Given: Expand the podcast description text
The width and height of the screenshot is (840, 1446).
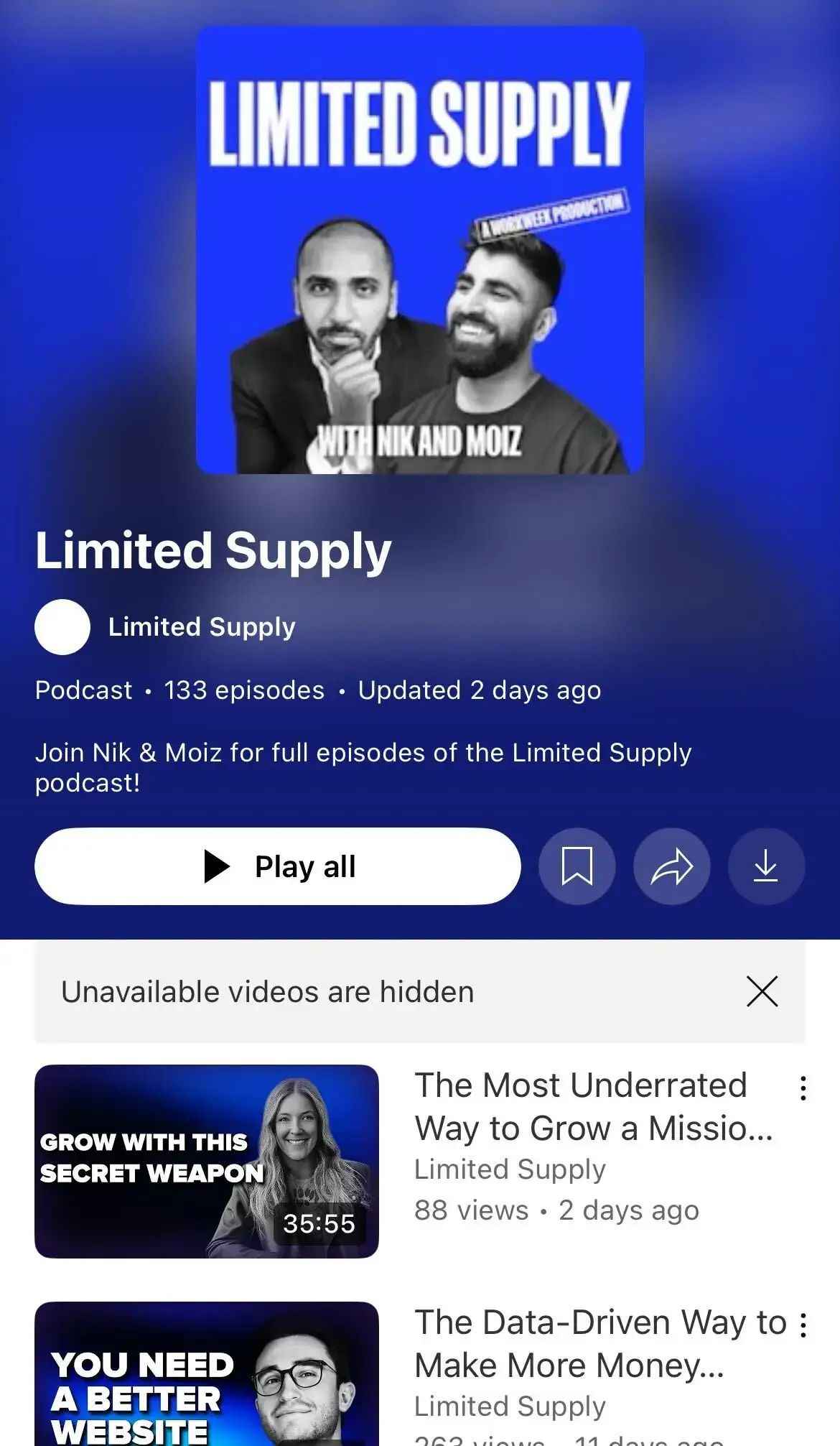Looking at the screenshot, I should (363, 767).
